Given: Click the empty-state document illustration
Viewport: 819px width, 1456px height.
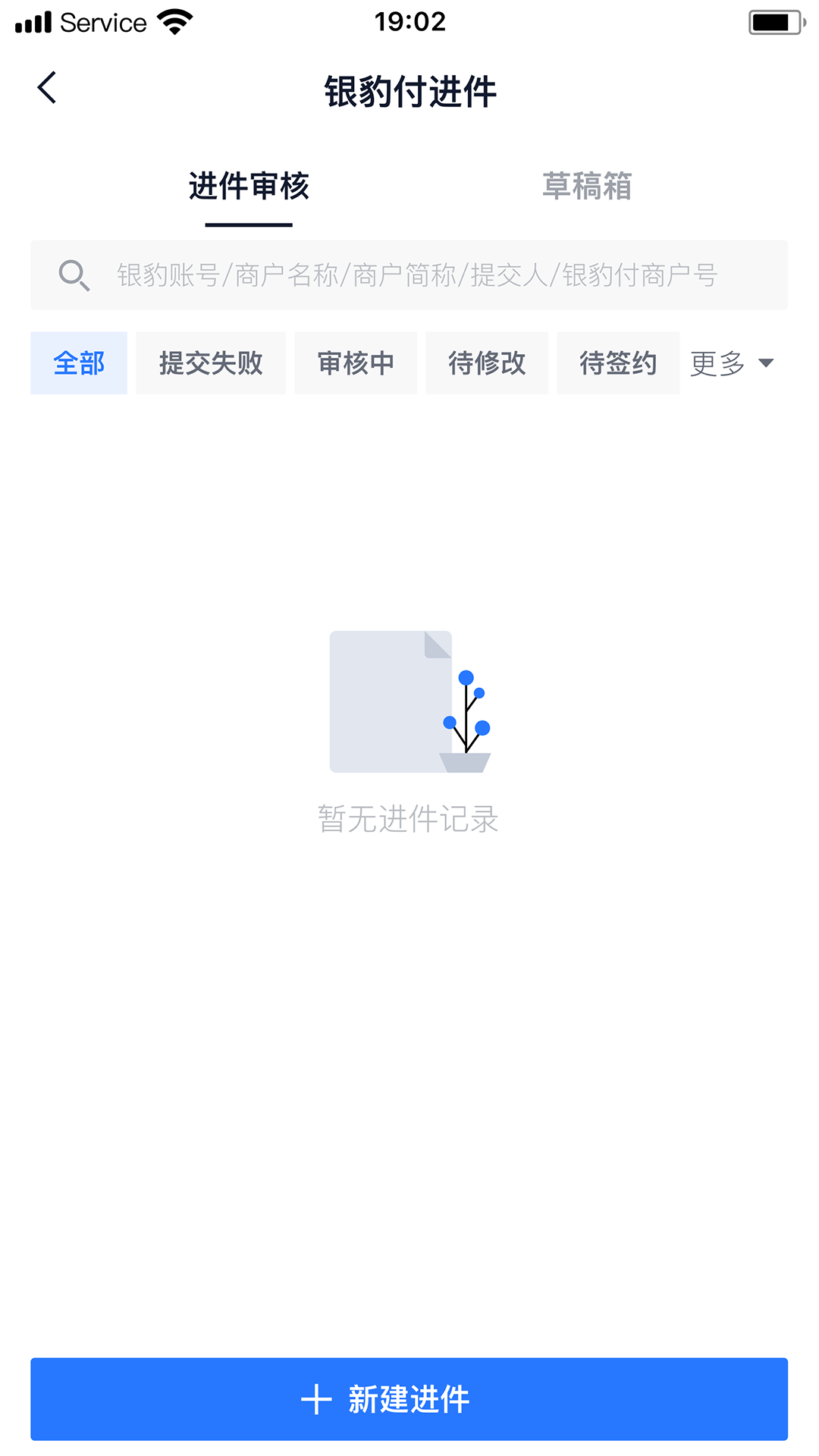Looking at the screenshot, I should pos(391,701).
